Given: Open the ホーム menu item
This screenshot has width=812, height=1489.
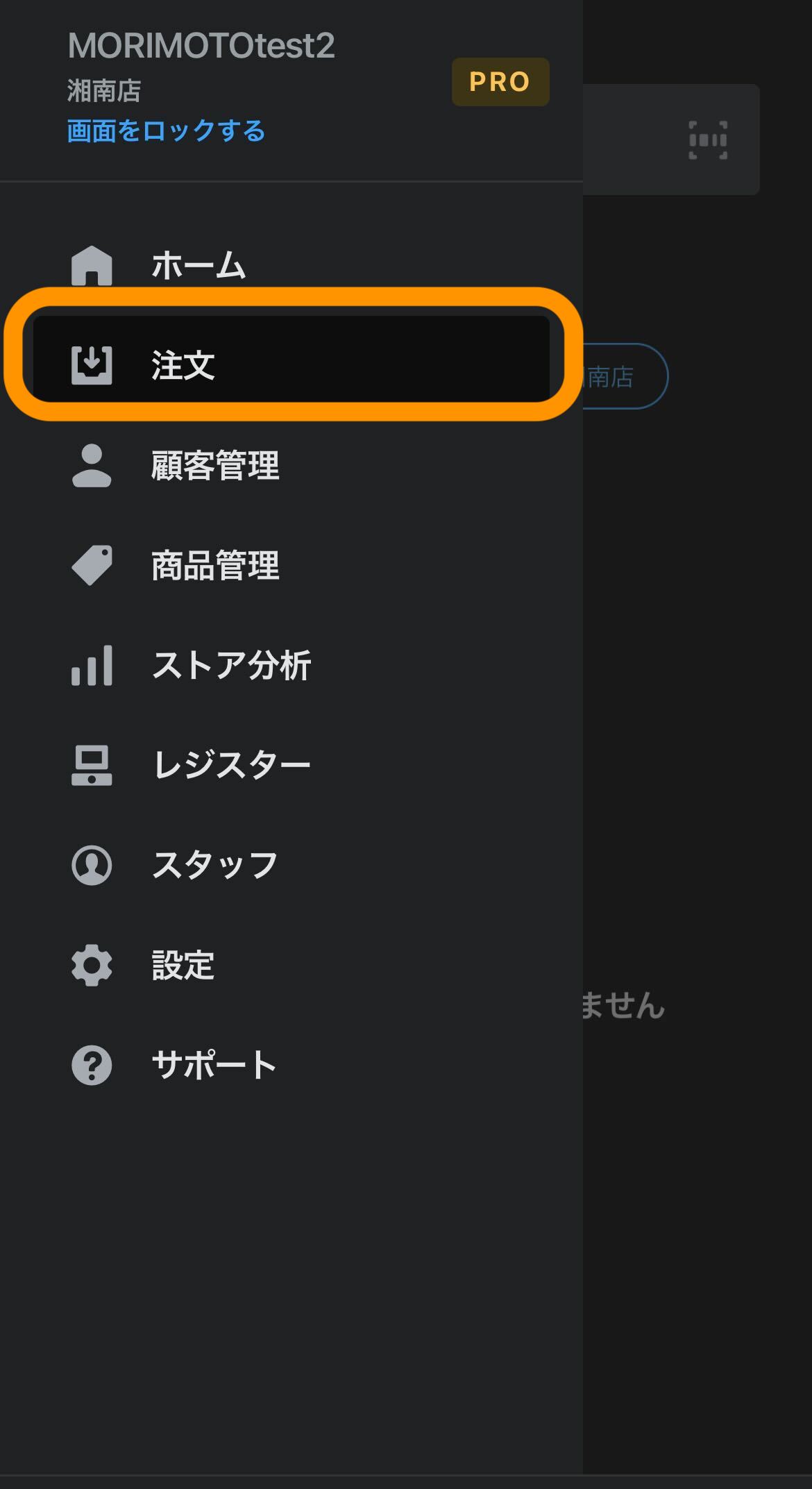Looking at the screenshot, I should (198, 265).
